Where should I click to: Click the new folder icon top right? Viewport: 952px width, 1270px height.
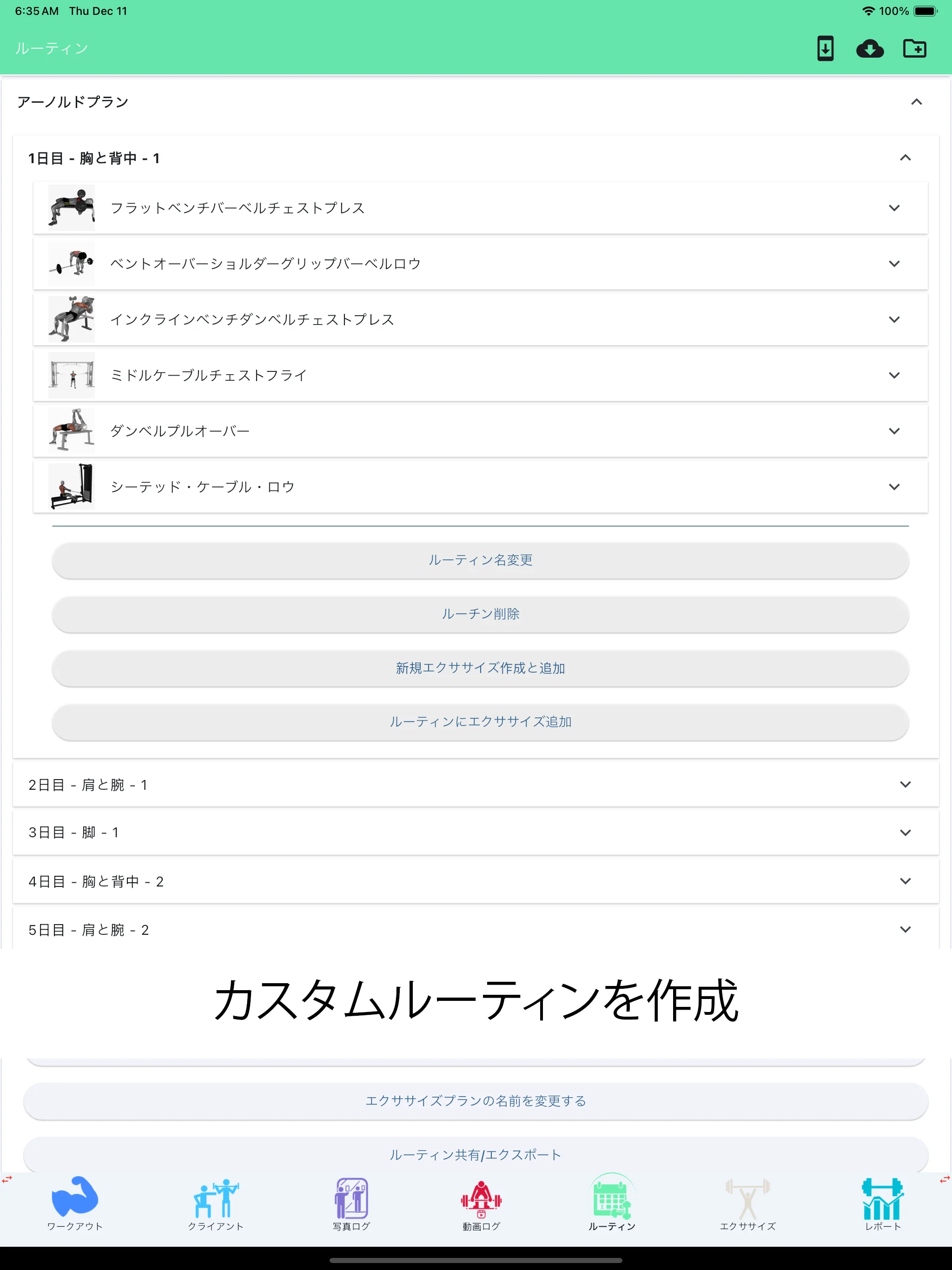(x=914, y=49)
